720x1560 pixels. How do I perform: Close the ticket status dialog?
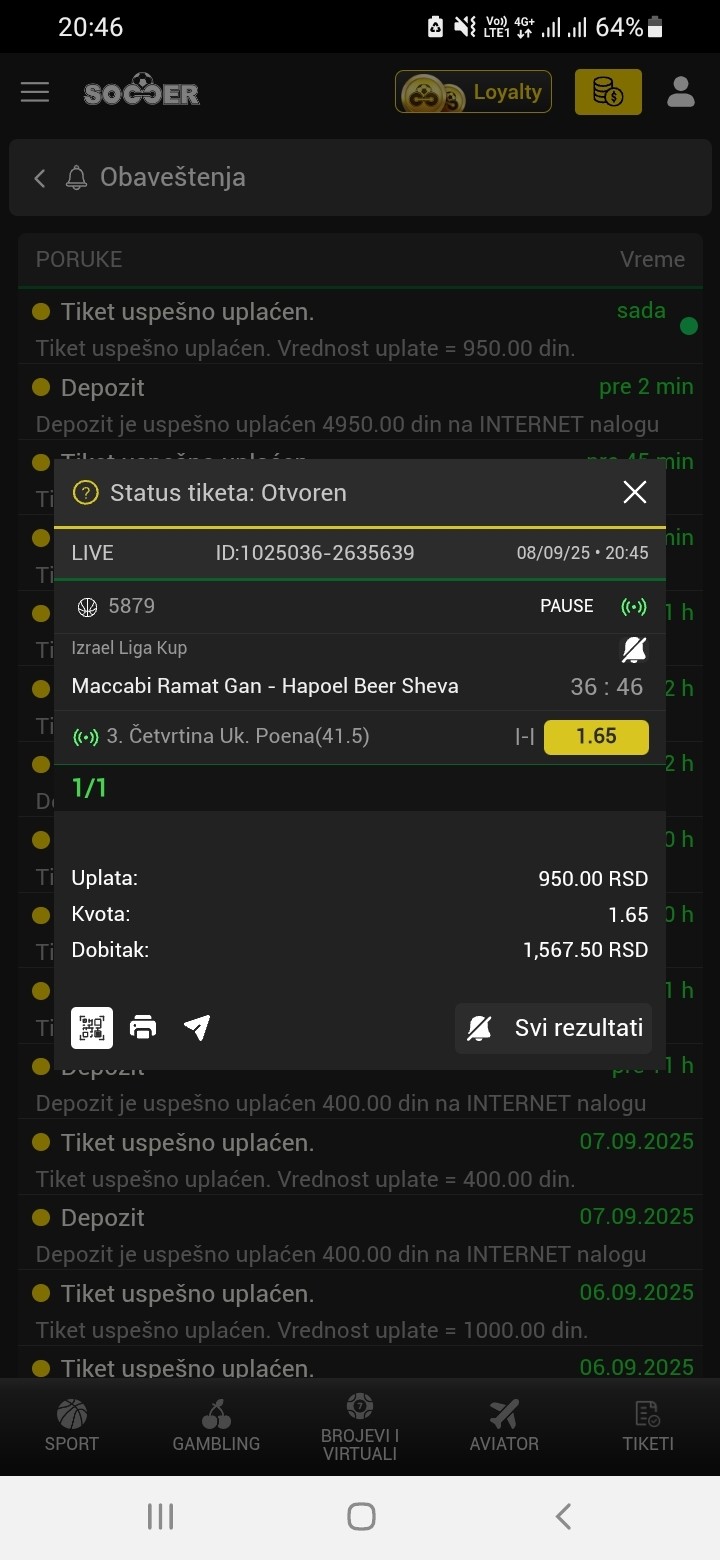click(x=635, y=492)
